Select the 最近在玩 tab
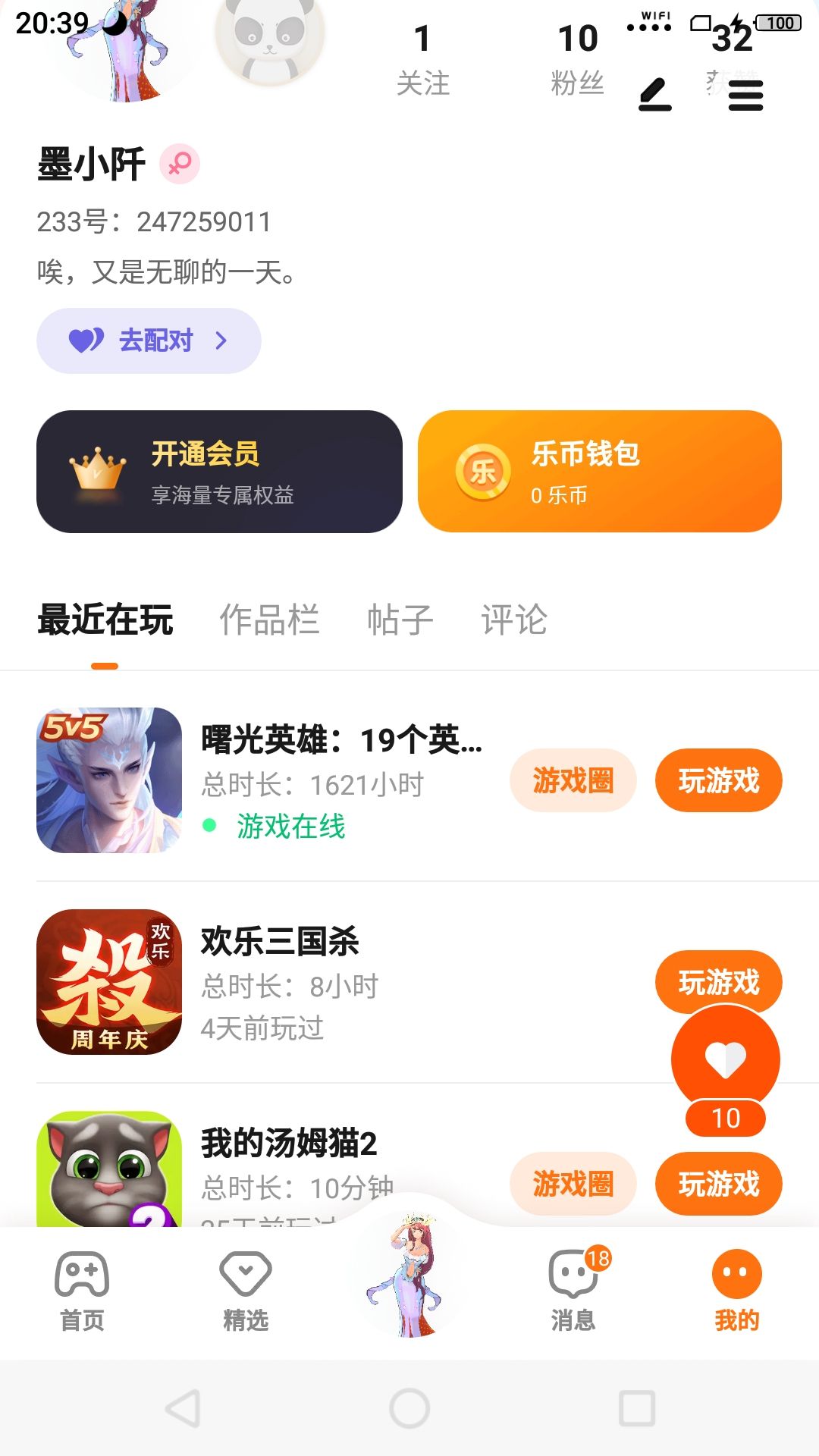 [x=105, y=620]
